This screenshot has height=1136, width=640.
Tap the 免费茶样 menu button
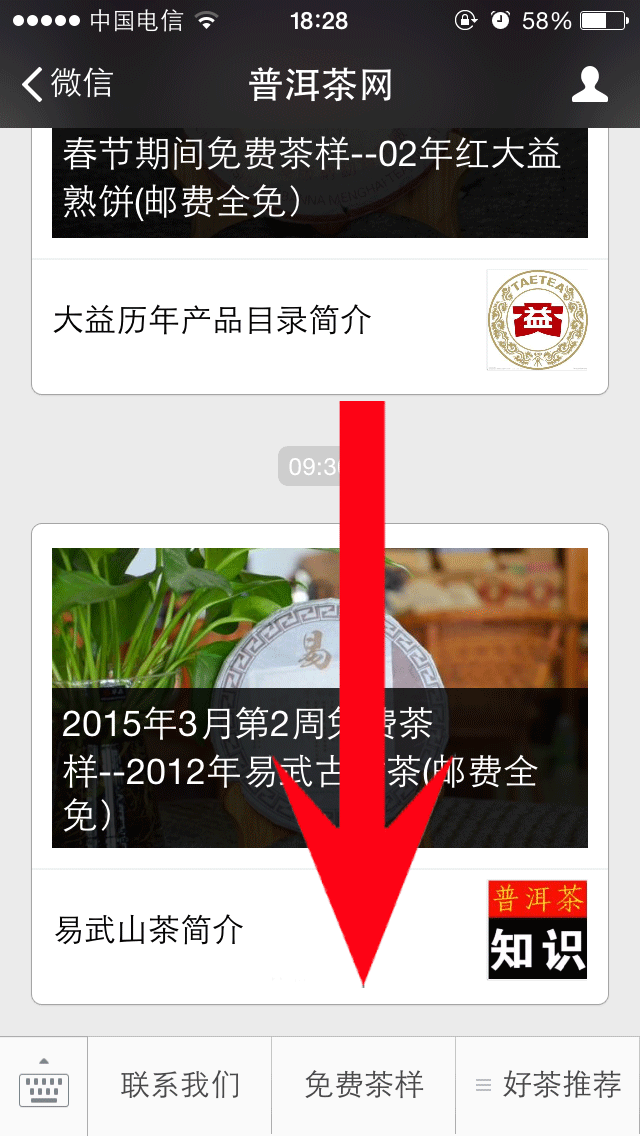coord(363,1086)
